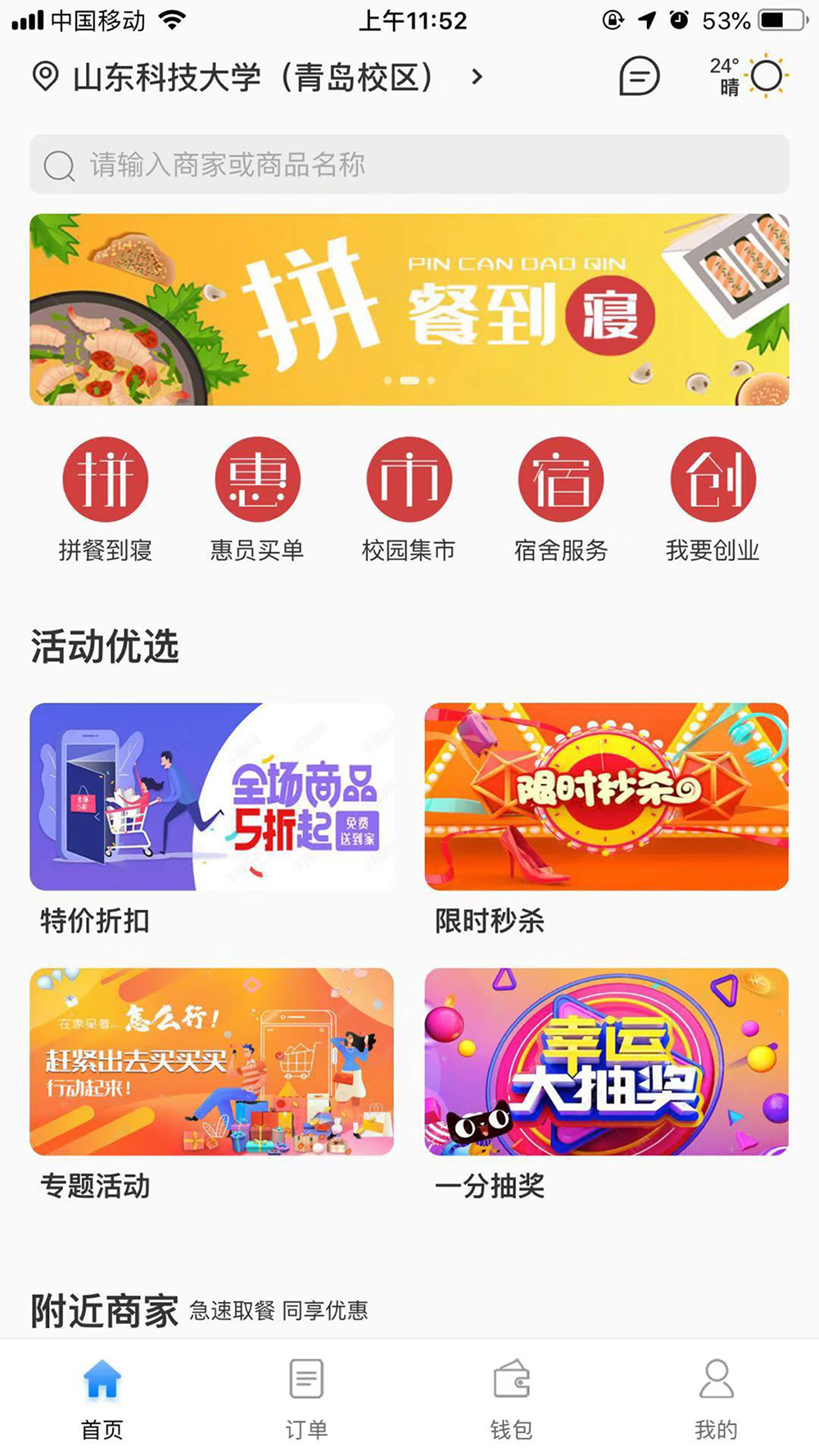Switch to the 钱包 tab
The height and width of the screenshot is (1456, 819).
pyautogui.click(x=512, y=1399)
